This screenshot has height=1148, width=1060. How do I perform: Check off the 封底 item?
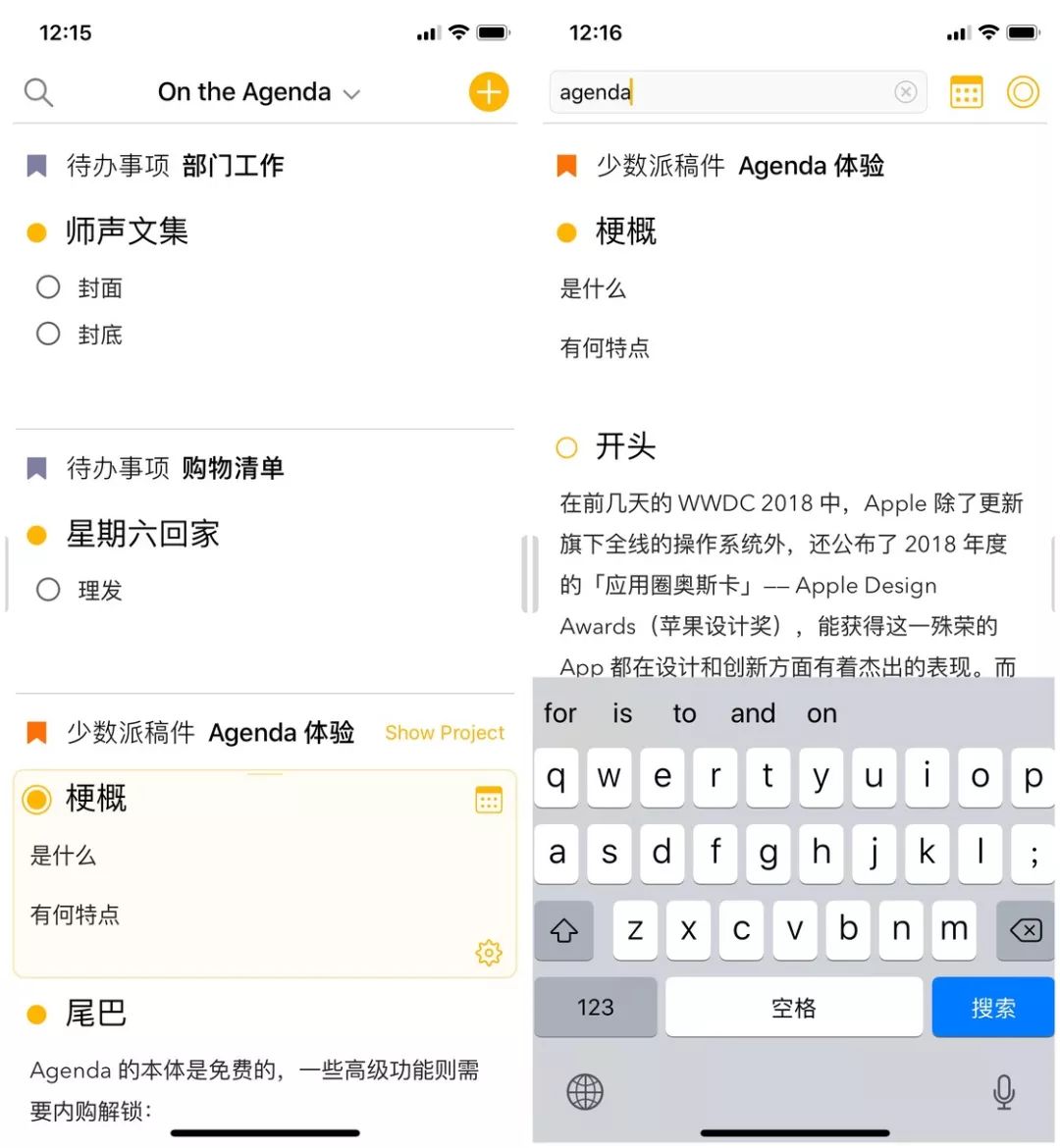pos(48,334)
